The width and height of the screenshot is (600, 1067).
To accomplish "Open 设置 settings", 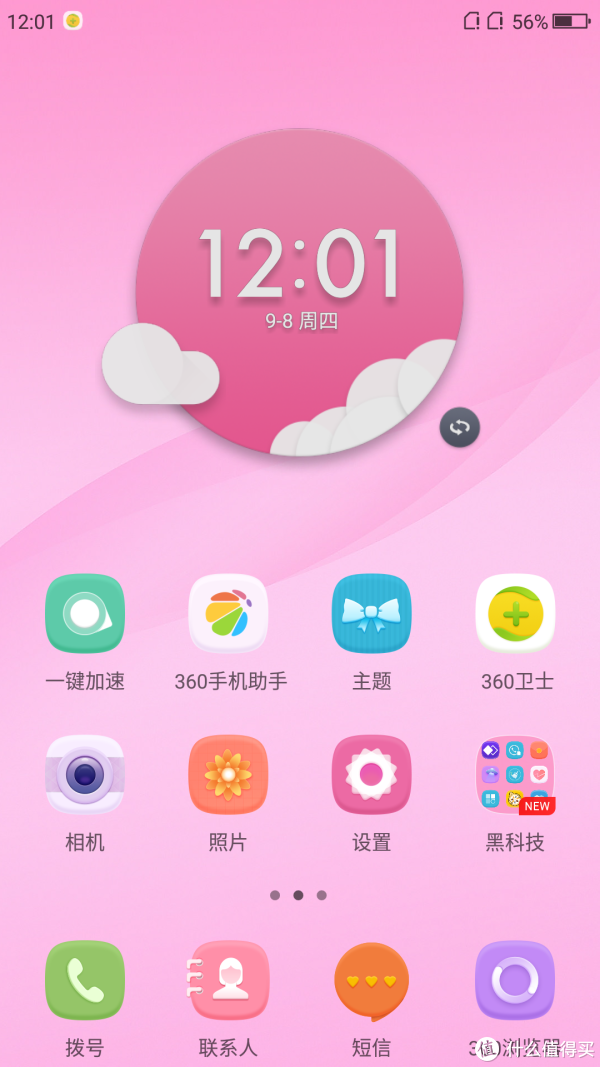I will coord(371,775).
